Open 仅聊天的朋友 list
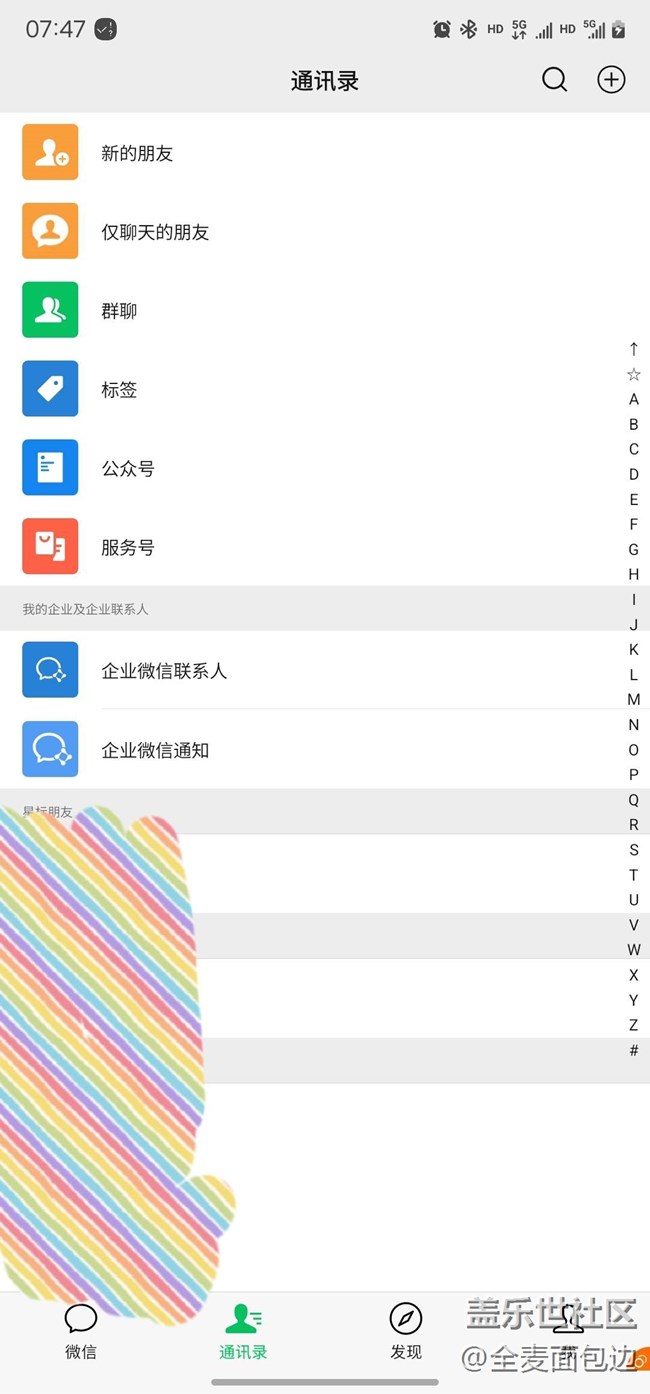650x1394 pixels. [325, 232]
